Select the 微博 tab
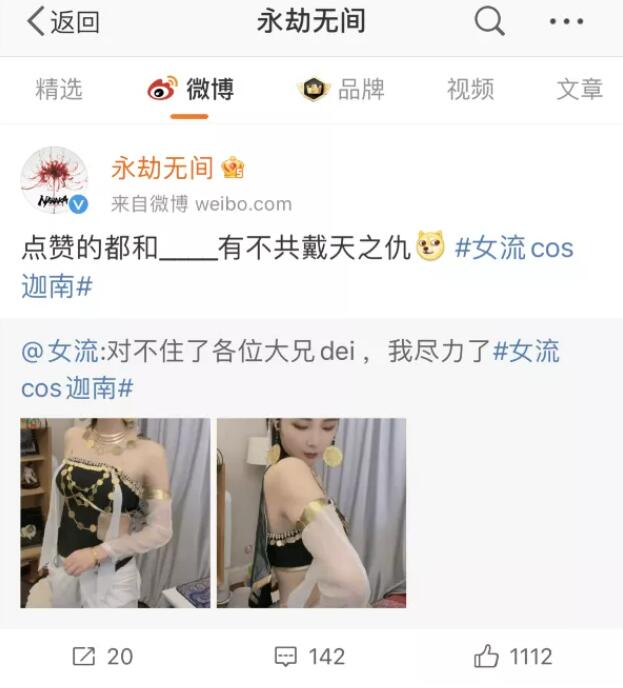623x688 pixels. coord(191,89)
